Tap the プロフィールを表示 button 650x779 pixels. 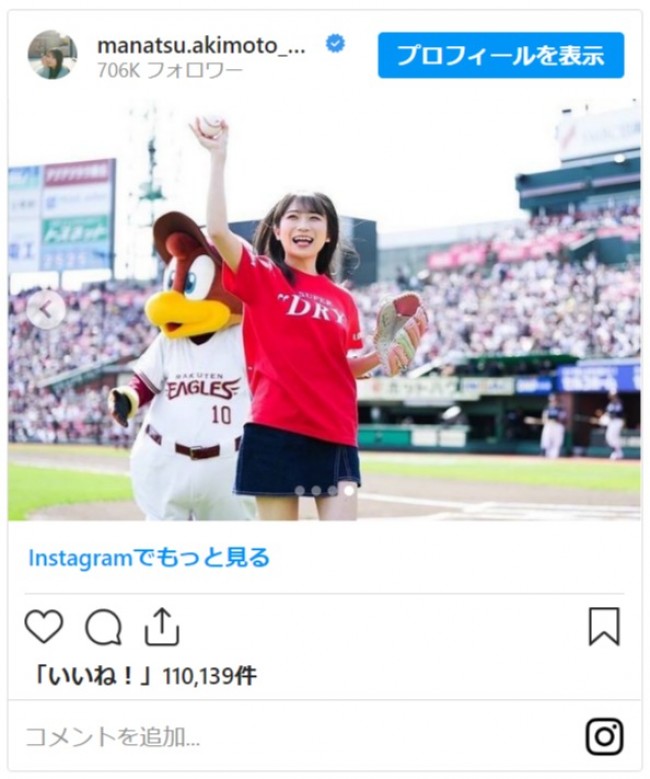[500, 55]
